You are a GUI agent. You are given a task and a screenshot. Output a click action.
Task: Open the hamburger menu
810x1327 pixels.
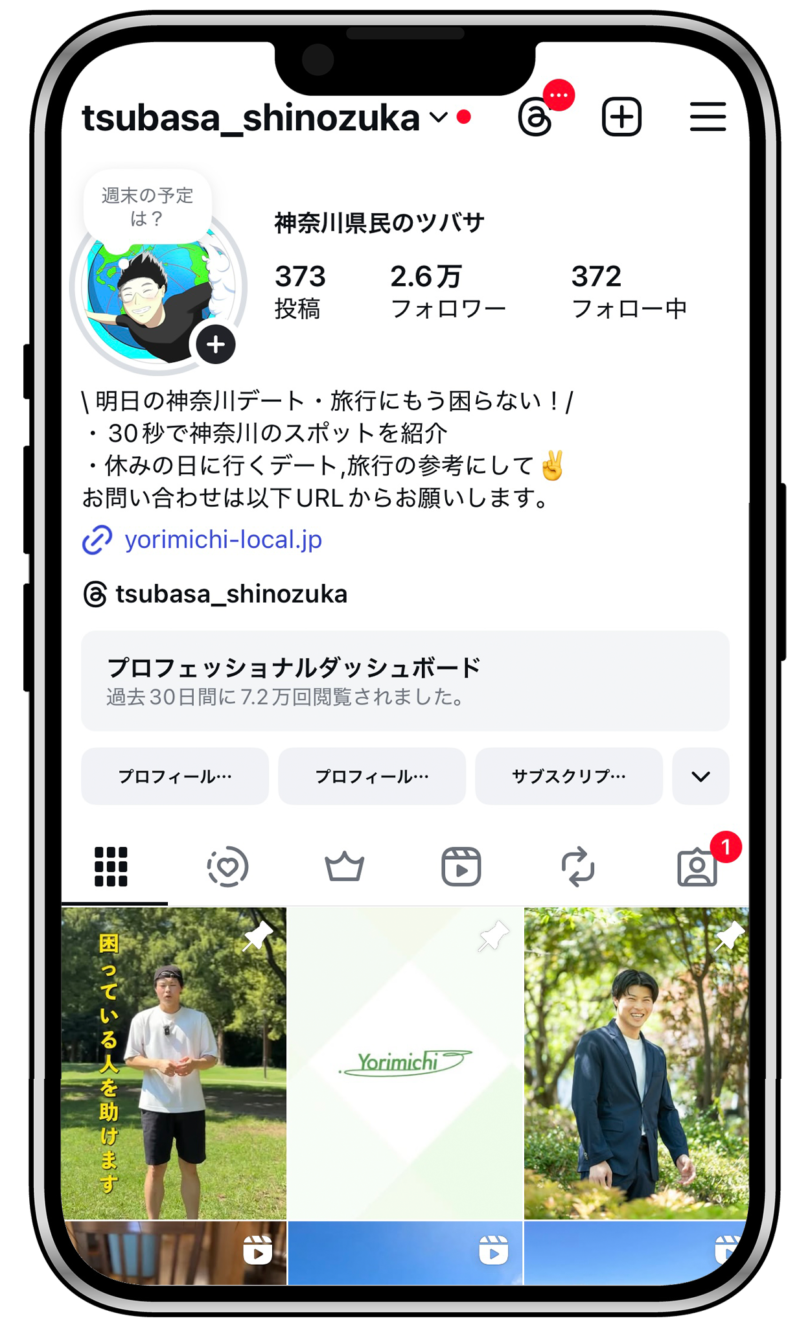[708, 118]
